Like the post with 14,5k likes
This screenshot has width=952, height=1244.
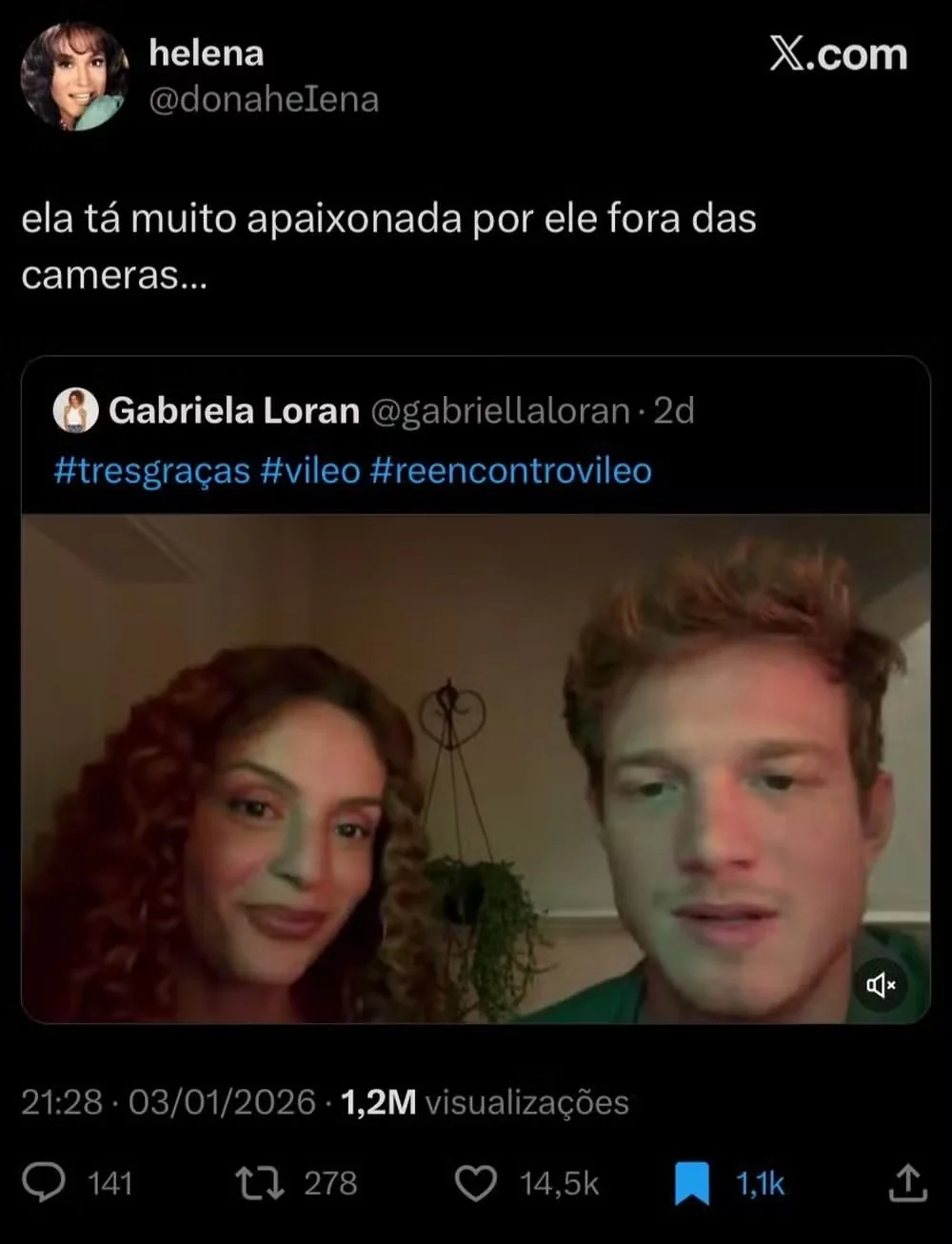(475, 1183)
